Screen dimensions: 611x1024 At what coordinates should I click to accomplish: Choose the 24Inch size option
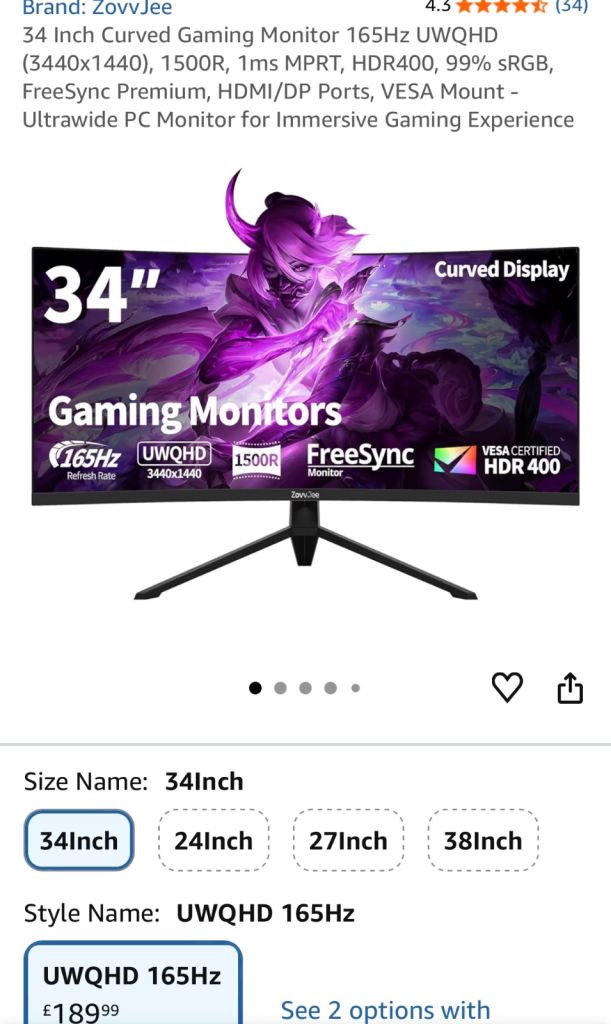click(x=213, y=841)
